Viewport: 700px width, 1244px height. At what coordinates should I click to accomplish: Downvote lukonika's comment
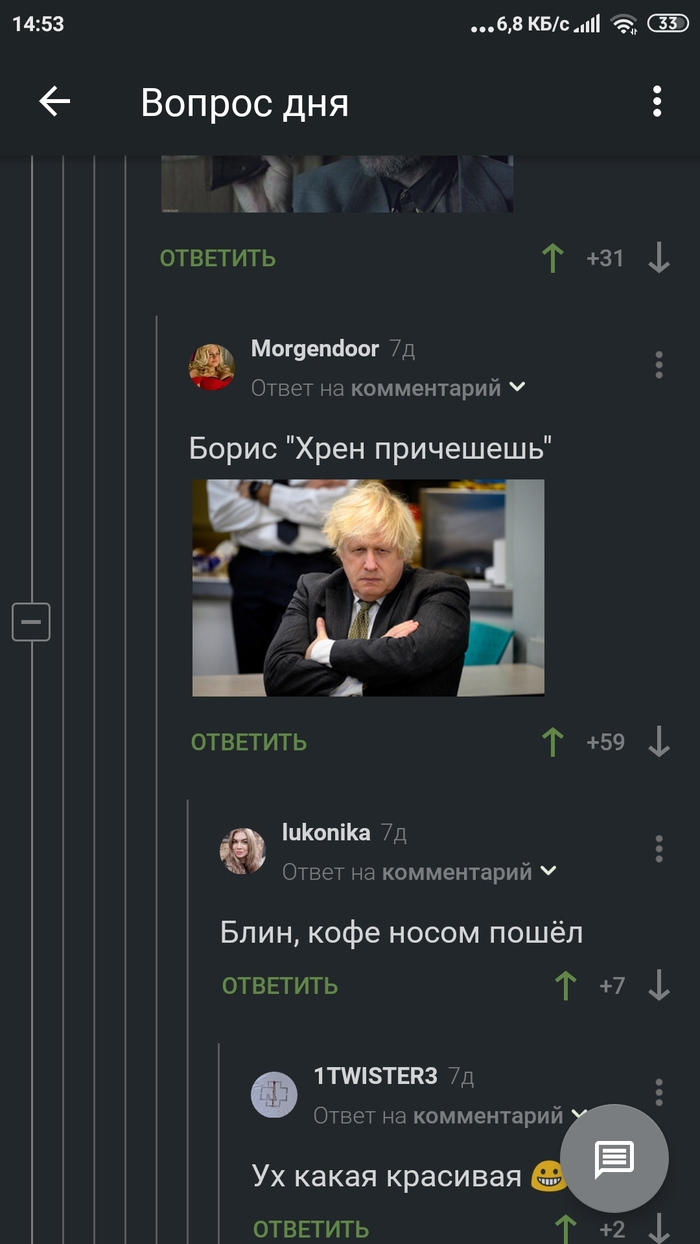[658, 986]
